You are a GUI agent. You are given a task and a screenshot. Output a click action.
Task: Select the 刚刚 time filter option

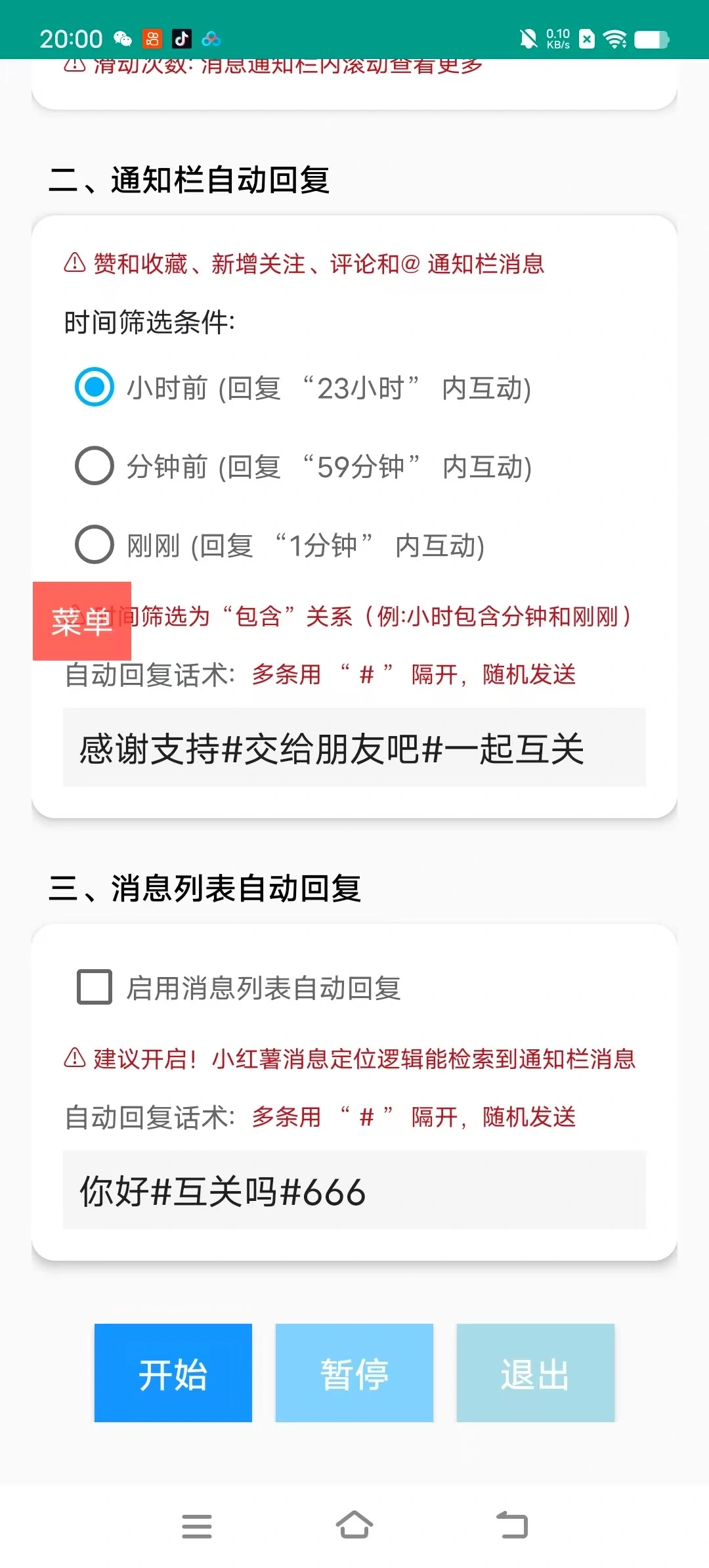[94, 546]
